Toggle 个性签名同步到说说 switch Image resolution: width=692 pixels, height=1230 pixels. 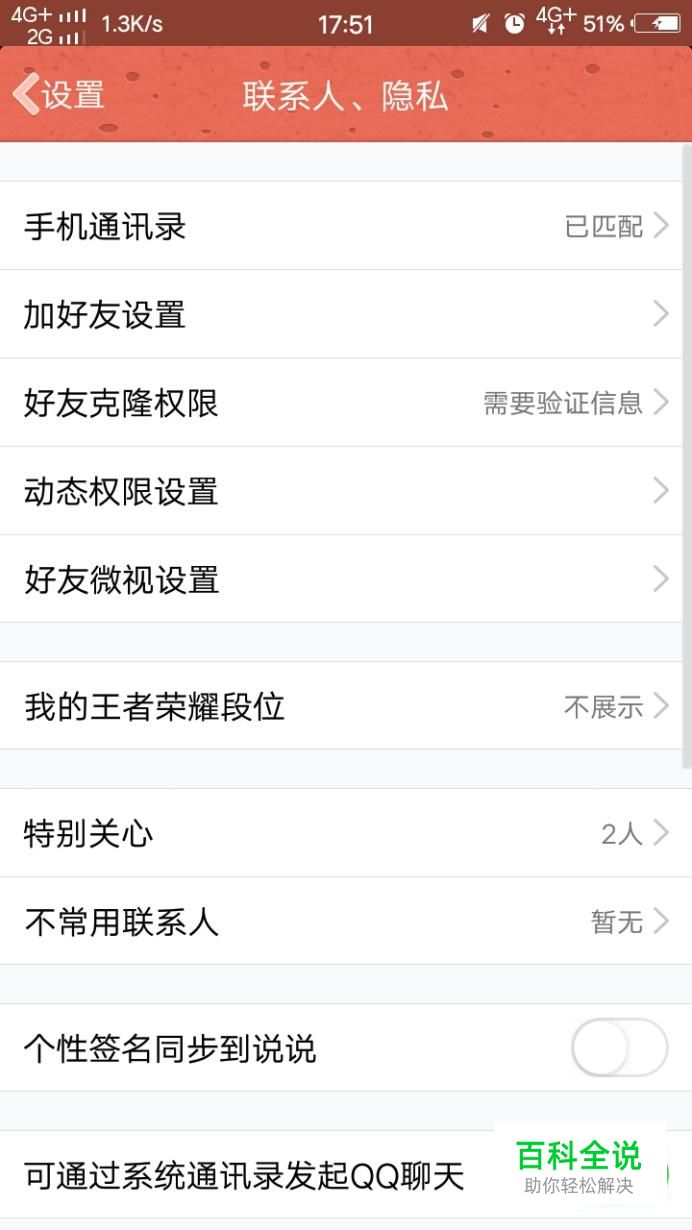(x=619, y=1048)
